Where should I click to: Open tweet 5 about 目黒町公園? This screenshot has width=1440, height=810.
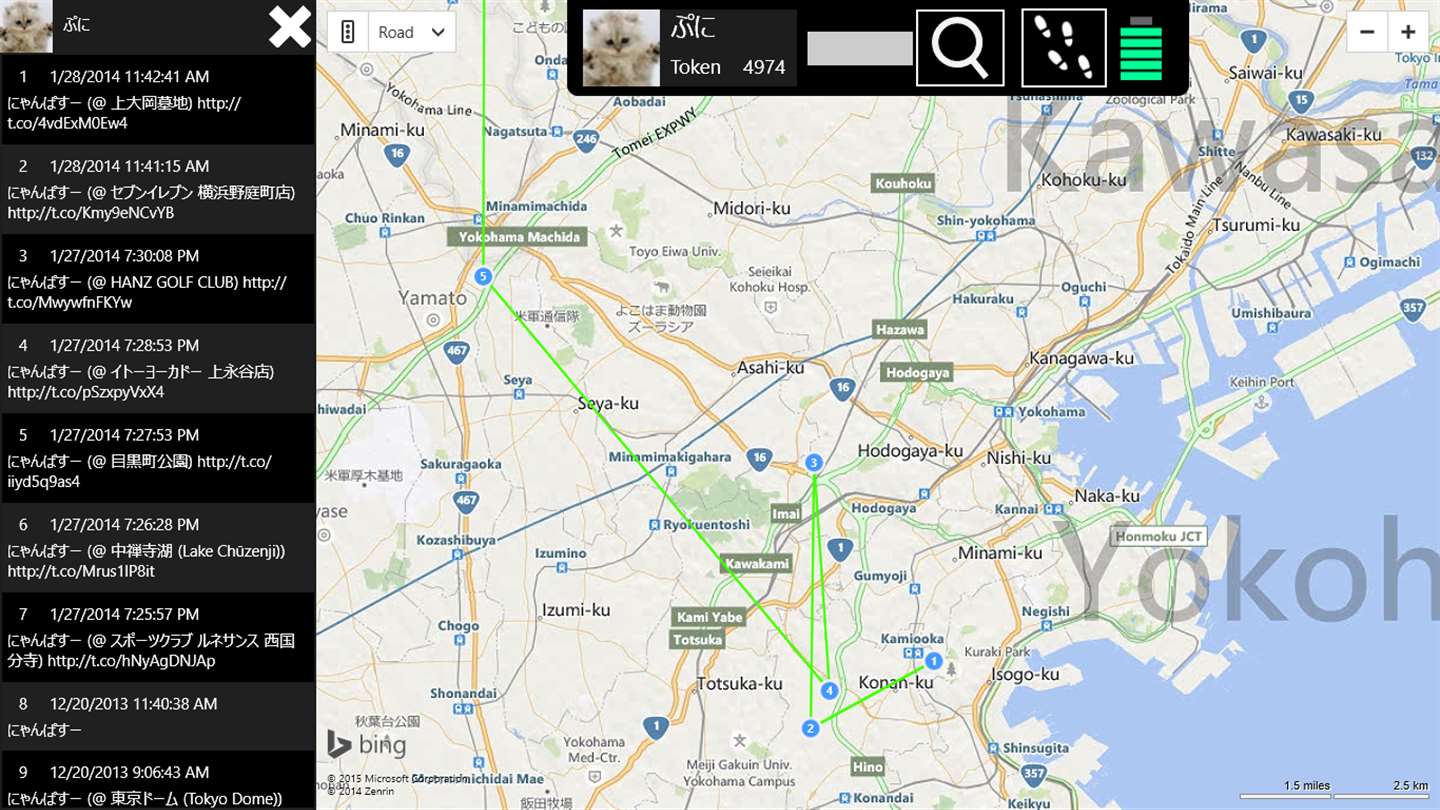157,458
